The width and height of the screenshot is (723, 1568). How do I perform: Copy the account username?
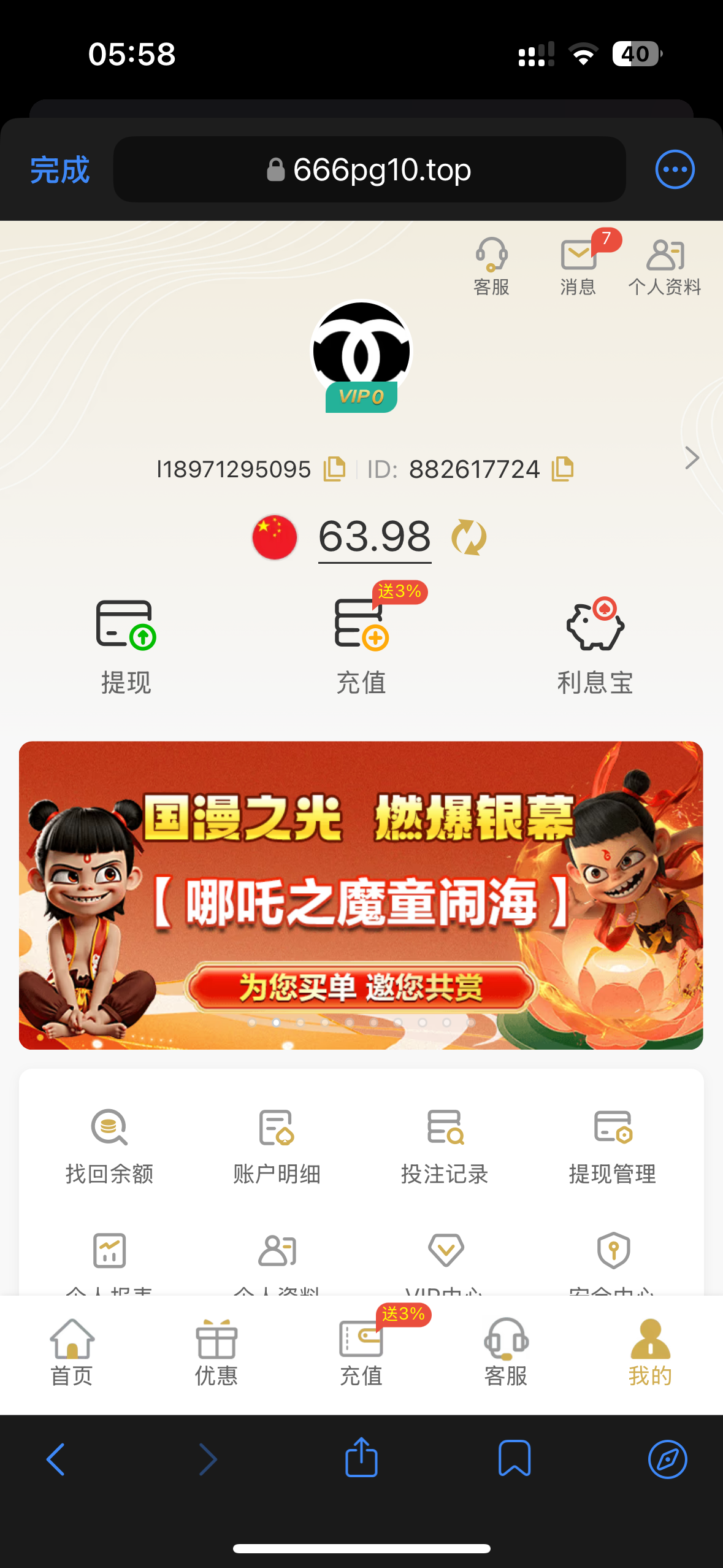[334, 469]
